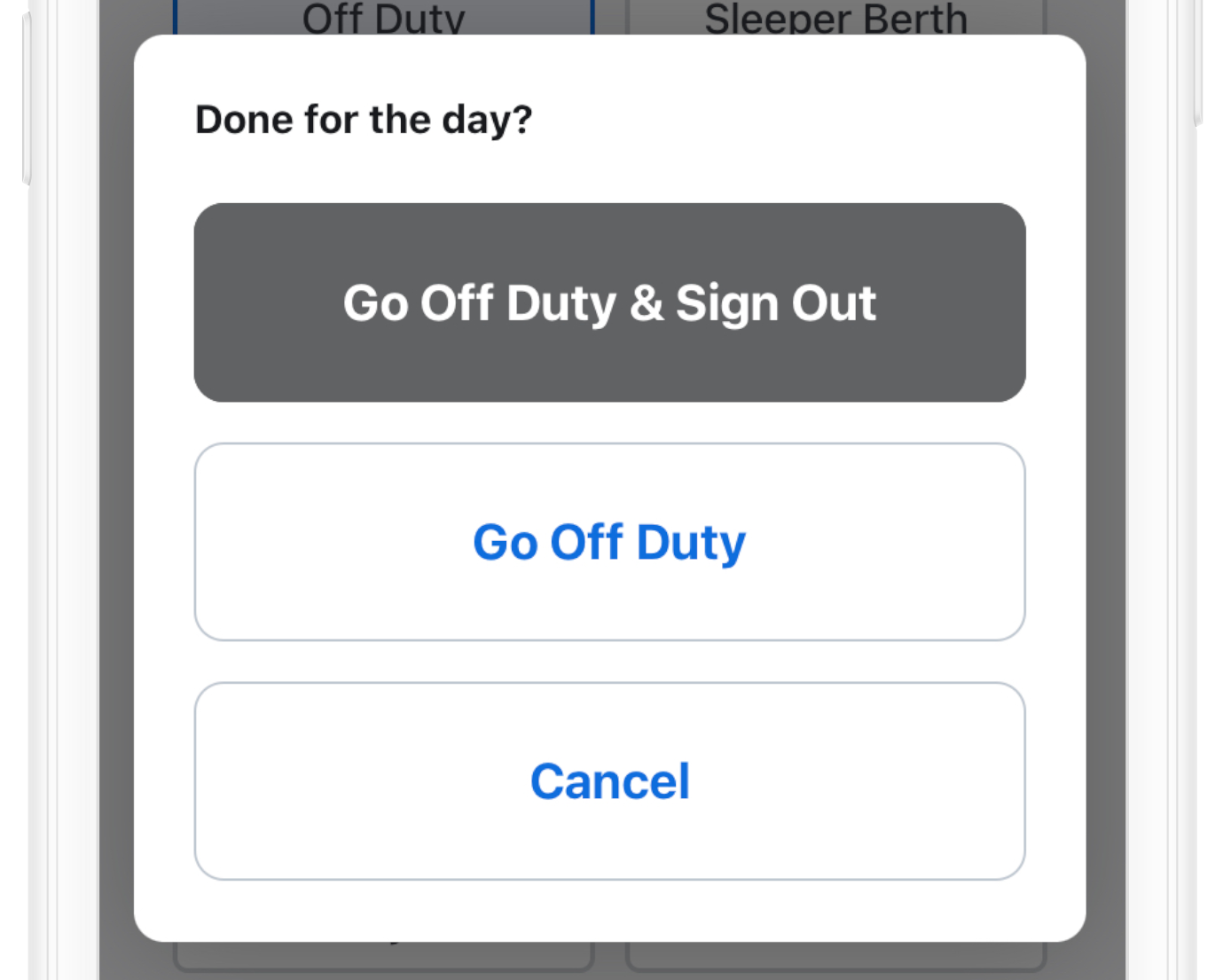Cancel the Done for the day dialog
This screenshot has width=1231, height=980.
(x=609, y=781)
